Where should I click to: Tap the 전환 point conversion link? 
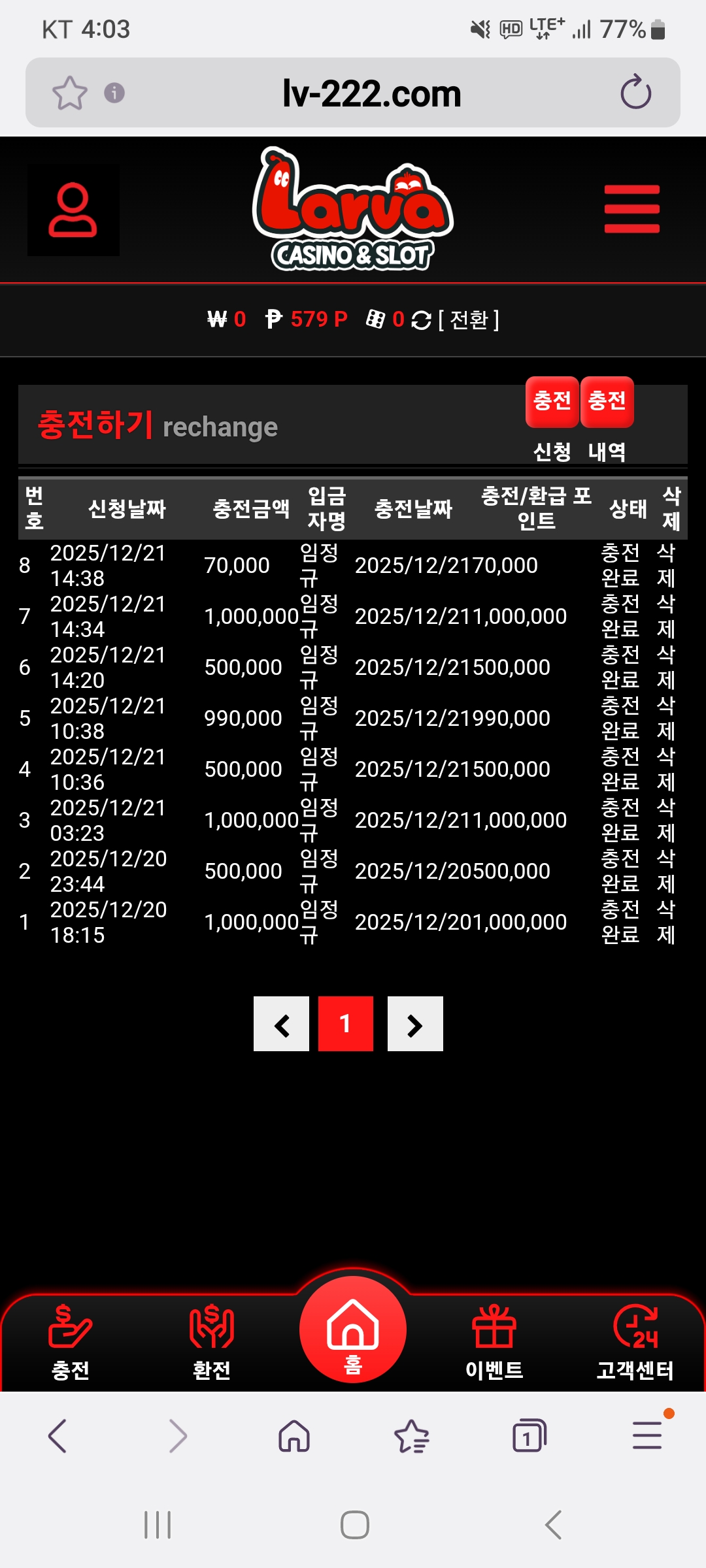coord(468,320)
